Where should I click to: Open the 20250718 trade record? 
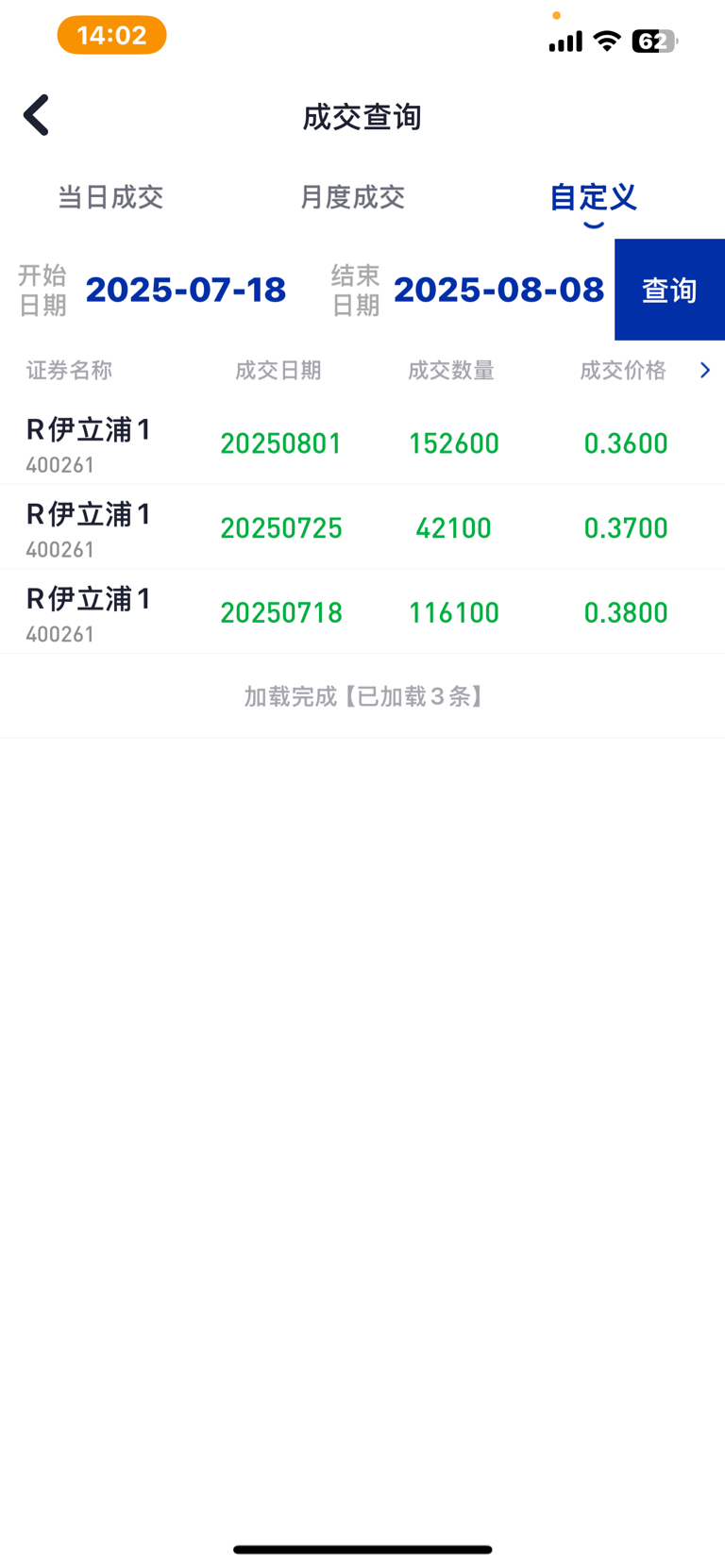[362, 612]
